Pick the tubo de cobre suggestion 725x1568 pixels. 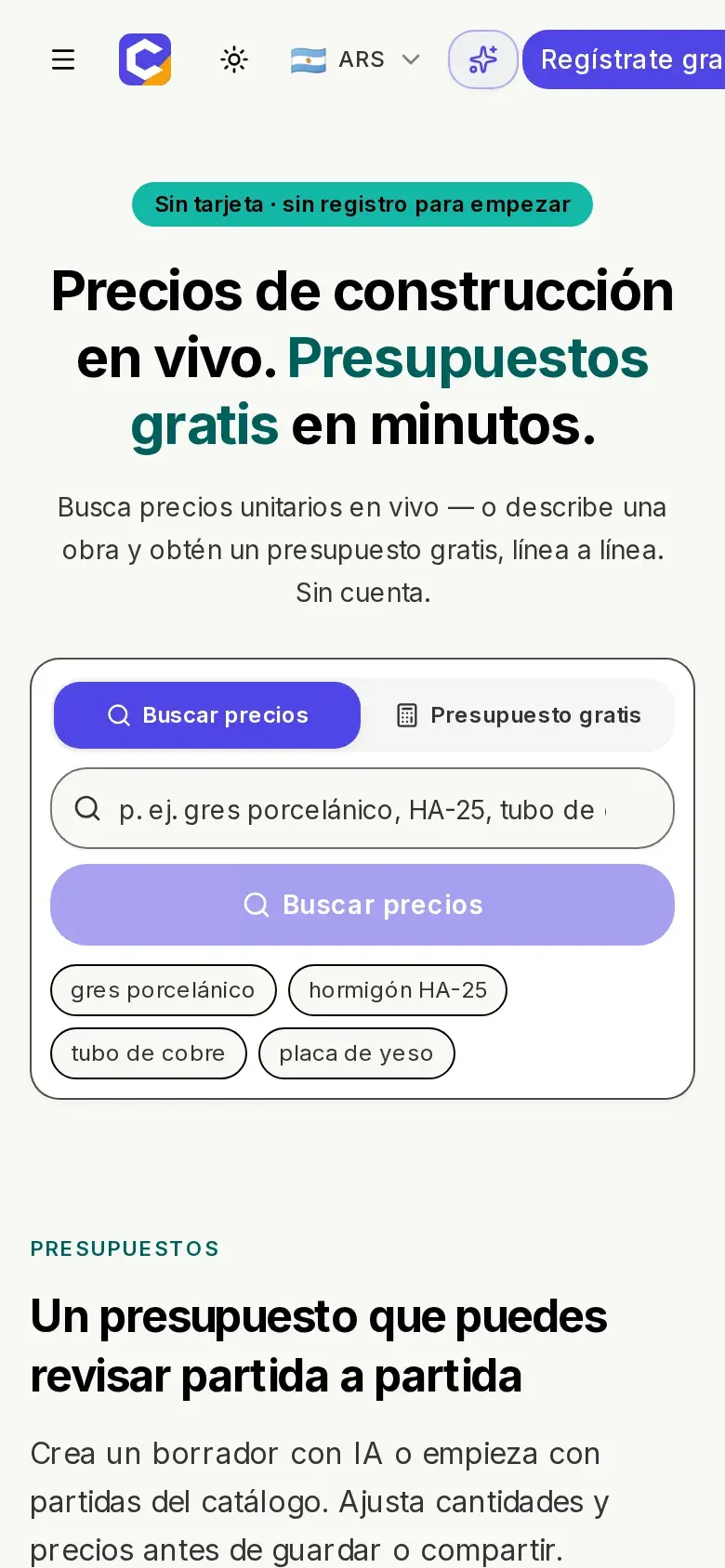149,1053
